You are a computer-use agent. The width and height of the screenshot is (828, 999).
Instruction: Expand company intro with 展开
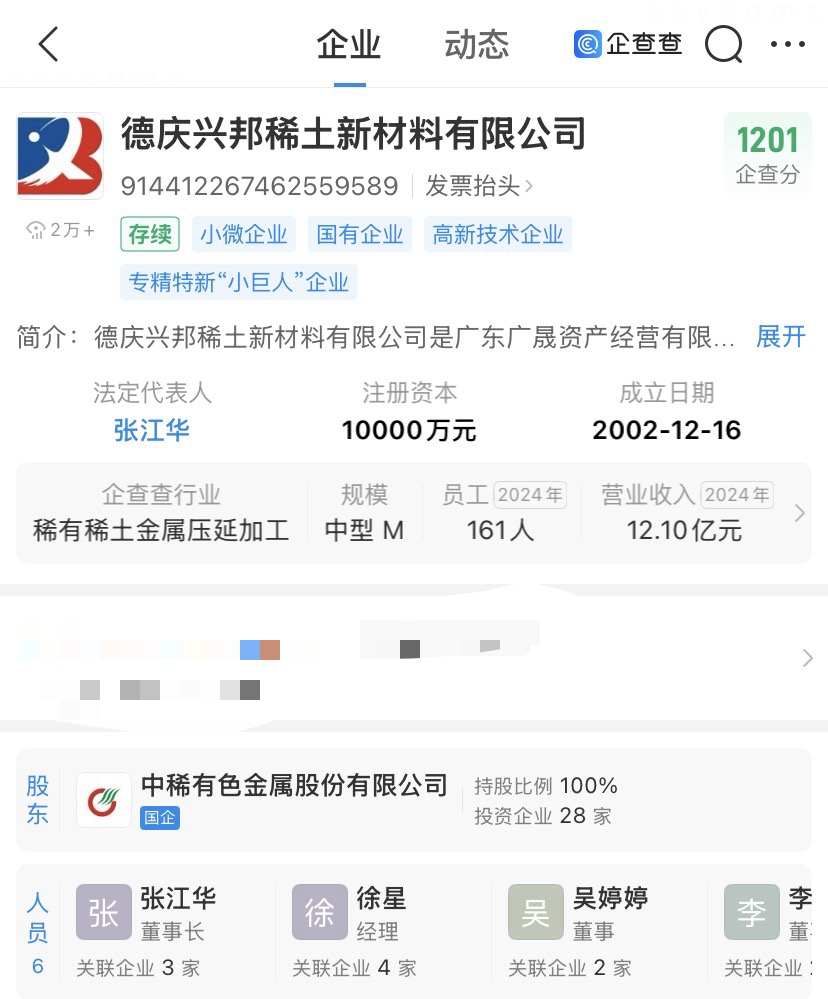tap(780, 337)
